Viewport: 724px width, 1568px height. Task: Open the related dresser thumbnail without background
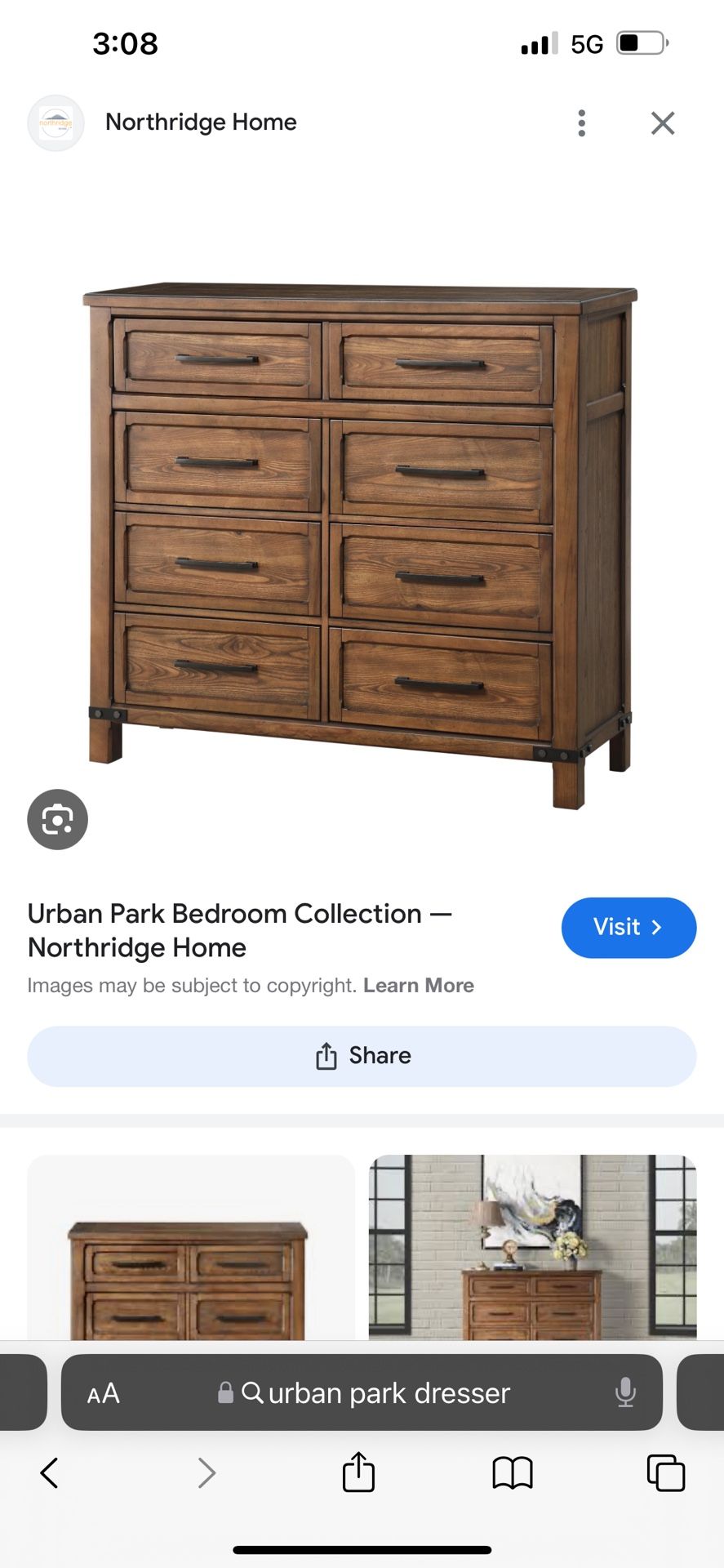point(190,1249)
